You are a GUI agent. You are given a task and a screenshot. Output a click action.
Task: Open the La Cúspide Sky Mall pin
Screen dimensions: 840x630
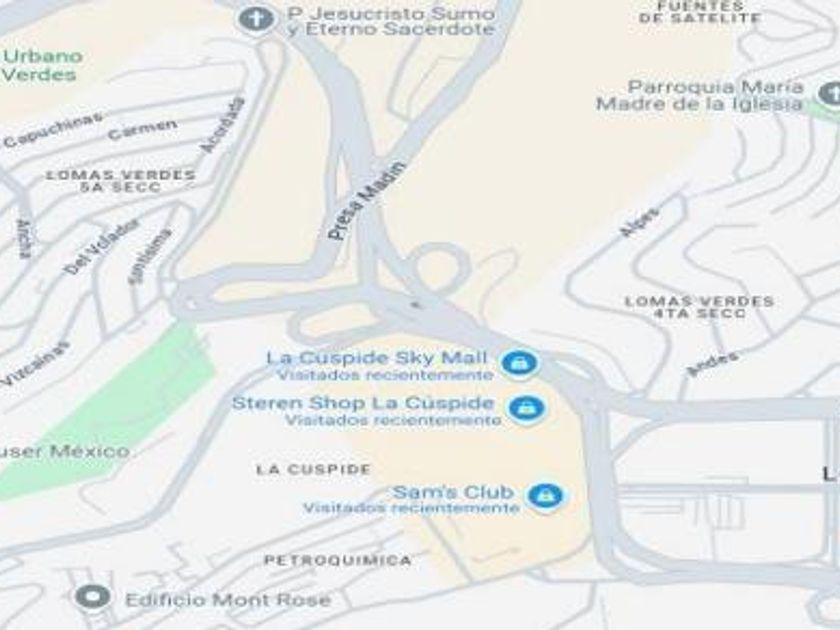point(519,364)
